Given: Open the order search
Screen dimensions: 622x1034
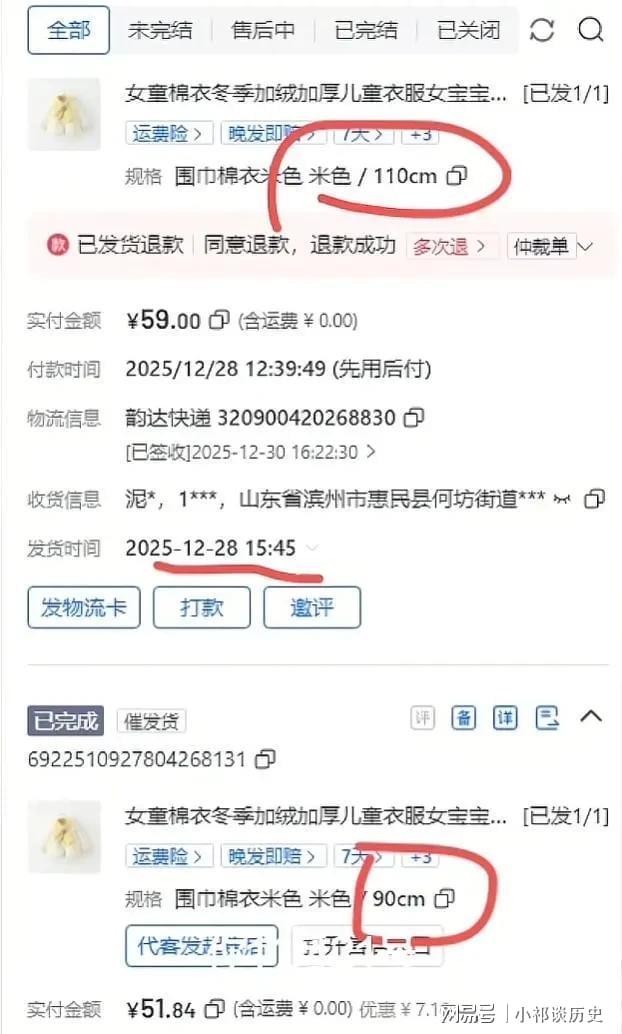Looking at the screenshot, I should (x=591, y=30).
